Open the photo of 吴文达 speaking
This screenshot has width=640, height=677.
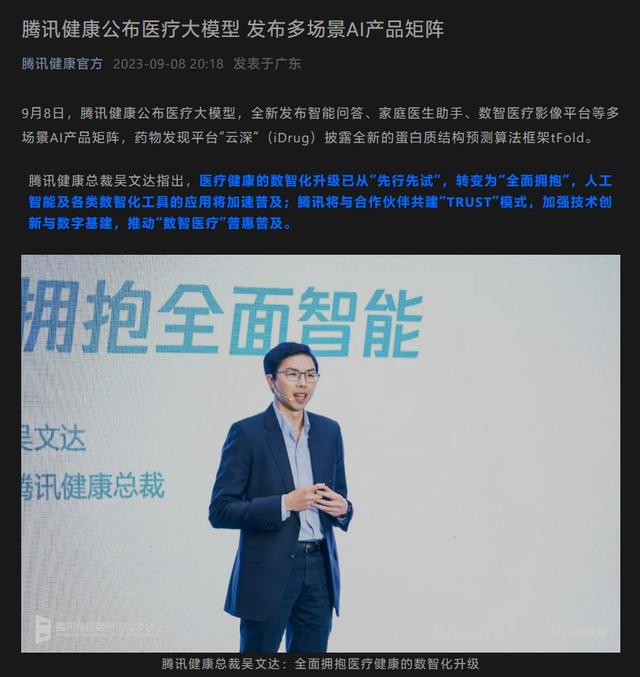(320, 453)
